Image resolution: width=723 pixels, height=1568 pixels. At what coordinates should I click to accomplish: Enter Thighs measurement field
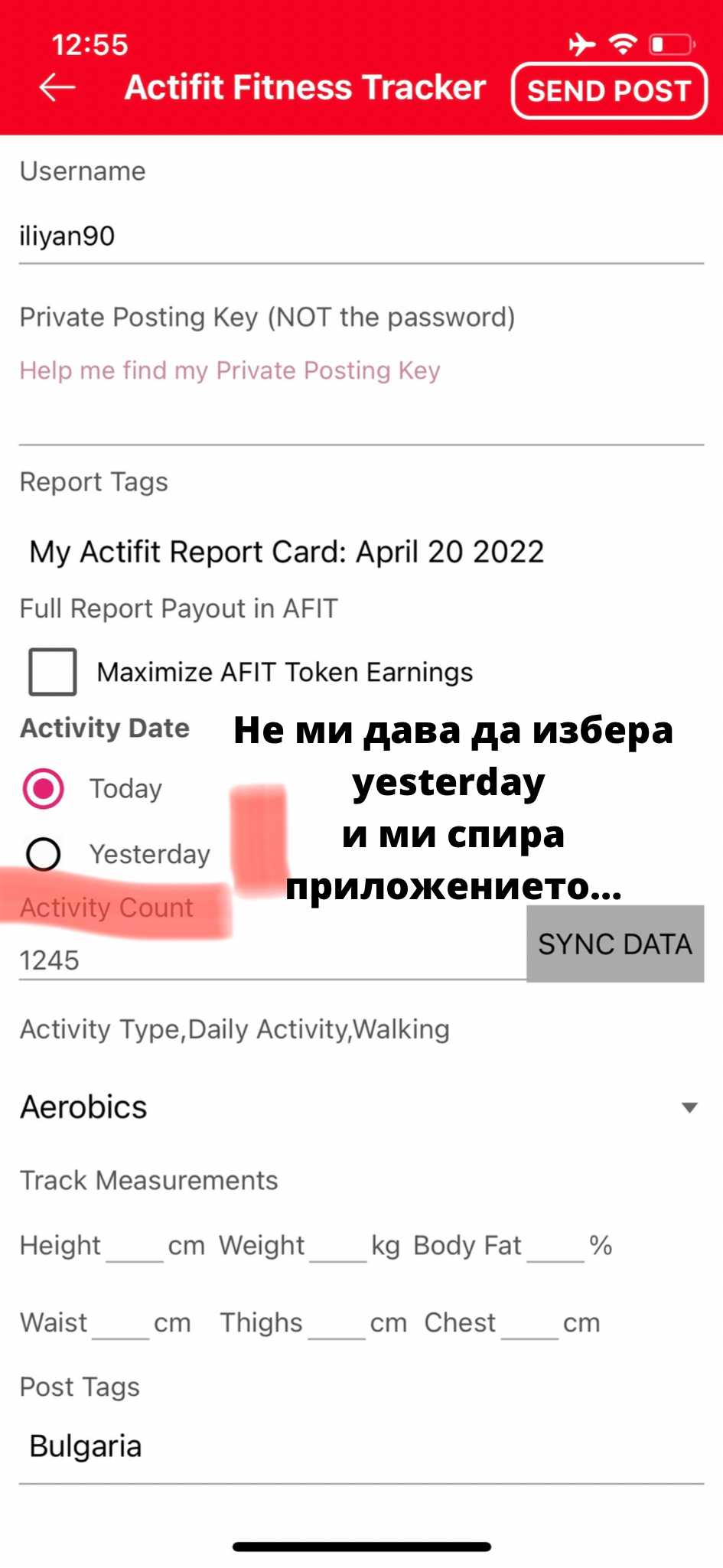337,1323
